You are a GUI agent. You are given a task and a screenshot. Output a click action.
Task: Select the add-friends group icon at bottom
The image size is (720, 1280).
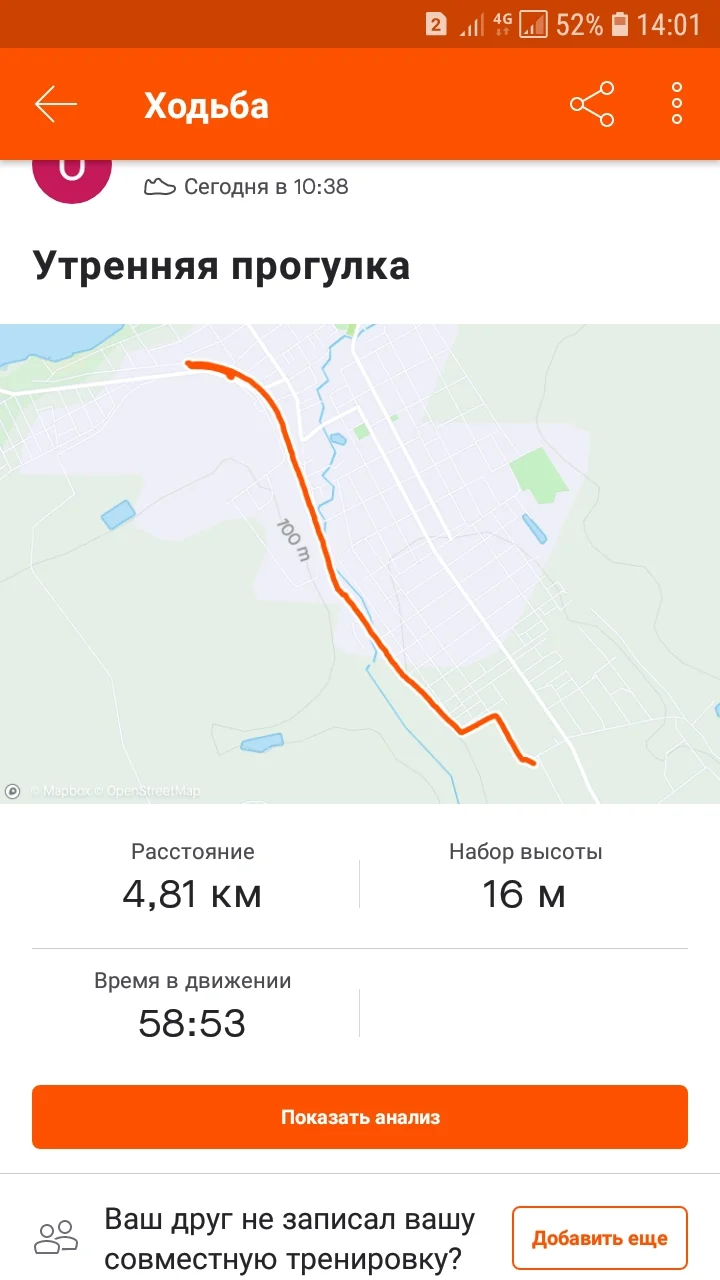57,1237
